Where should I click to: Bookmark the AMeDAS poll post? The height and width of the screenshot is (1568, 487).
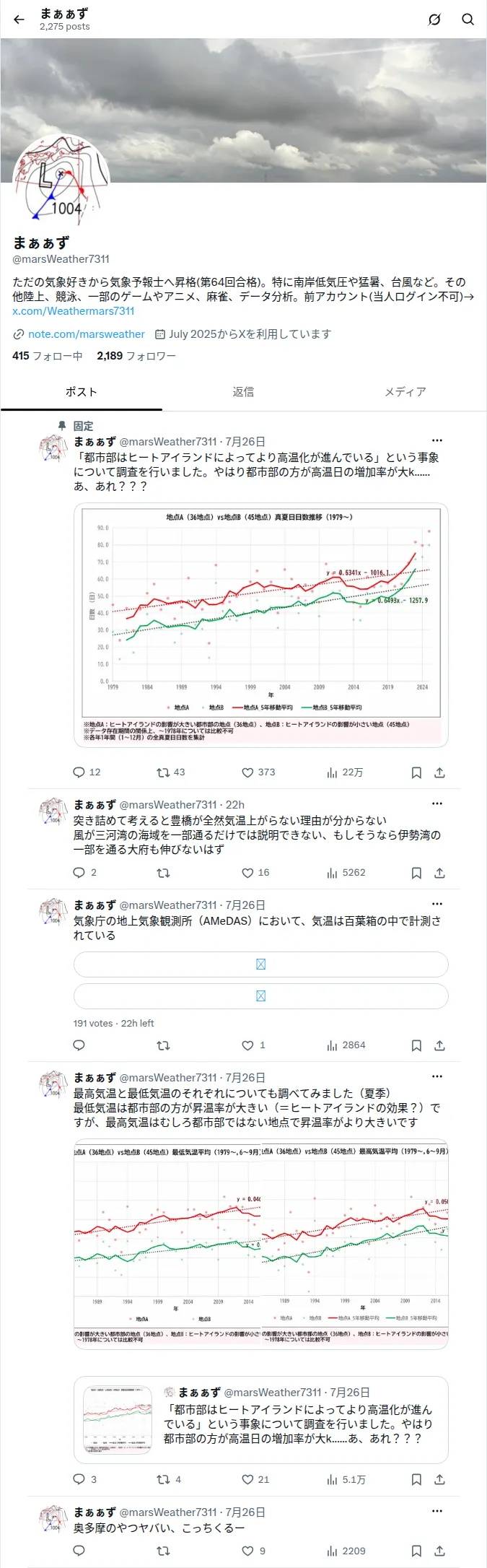416,1045
